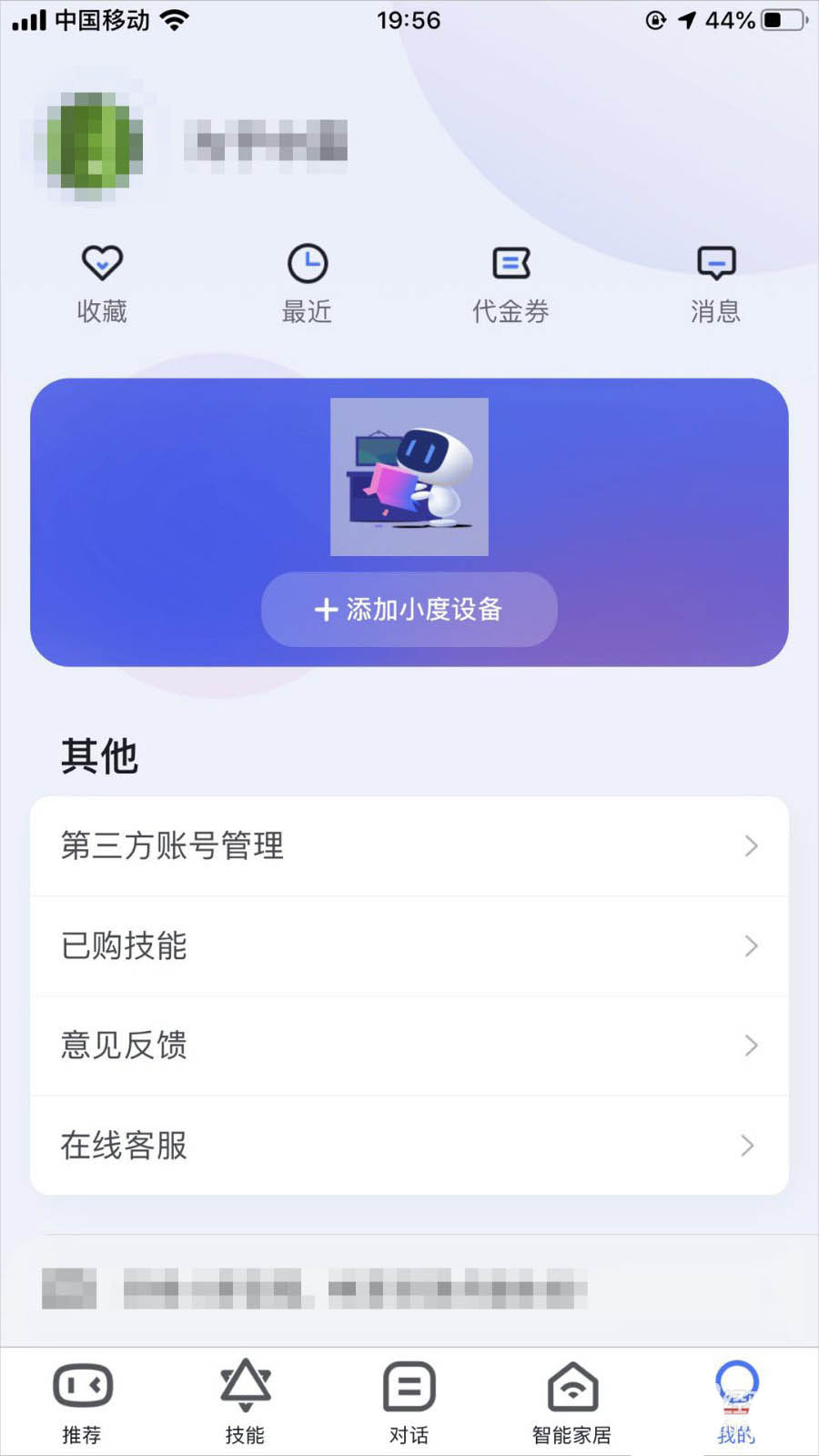The height and width of the screenshot is (1456, 819).
Task: Switch to 技能 tab
Action: [246, 1401]
